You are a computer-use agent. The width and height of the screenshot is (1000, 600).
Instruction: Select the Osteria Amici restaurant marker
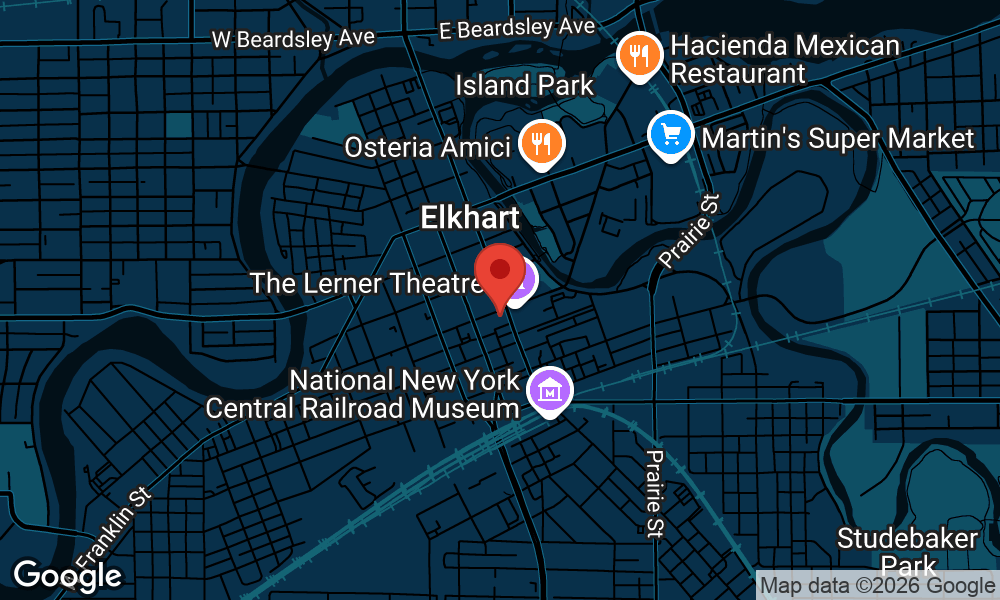pos(541,145)
